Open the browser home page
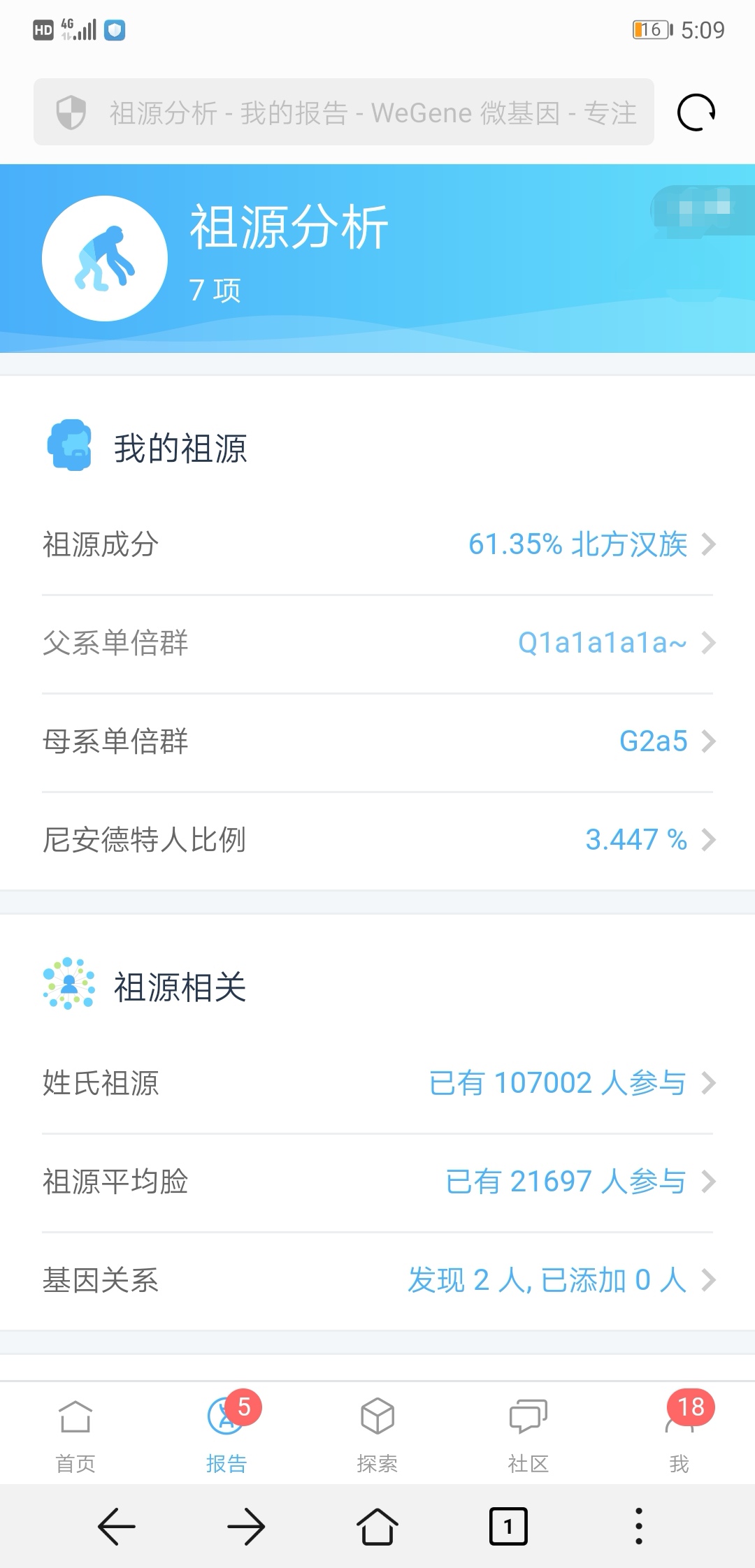The height and width of the screenshot is (1568, 755). [x=377, y=1527]
